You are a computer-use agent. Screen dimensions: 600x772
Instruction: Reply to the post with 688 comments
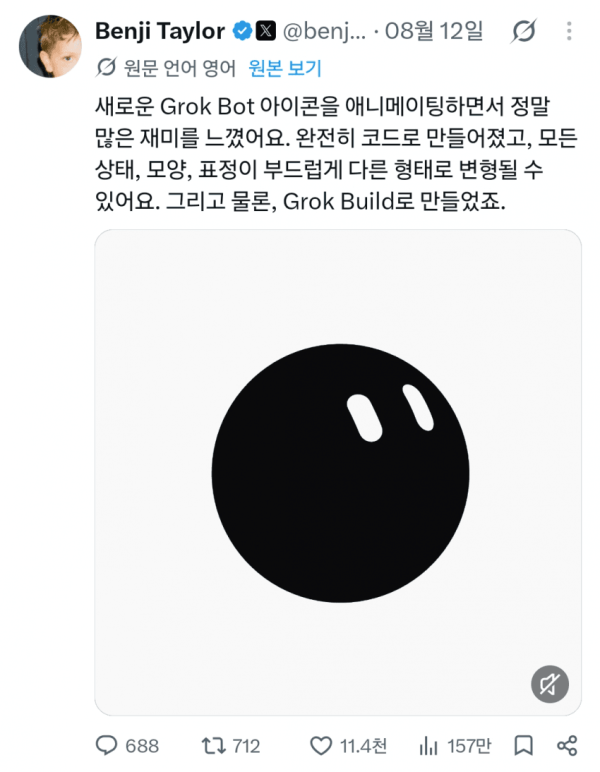[x=127, y=745]
